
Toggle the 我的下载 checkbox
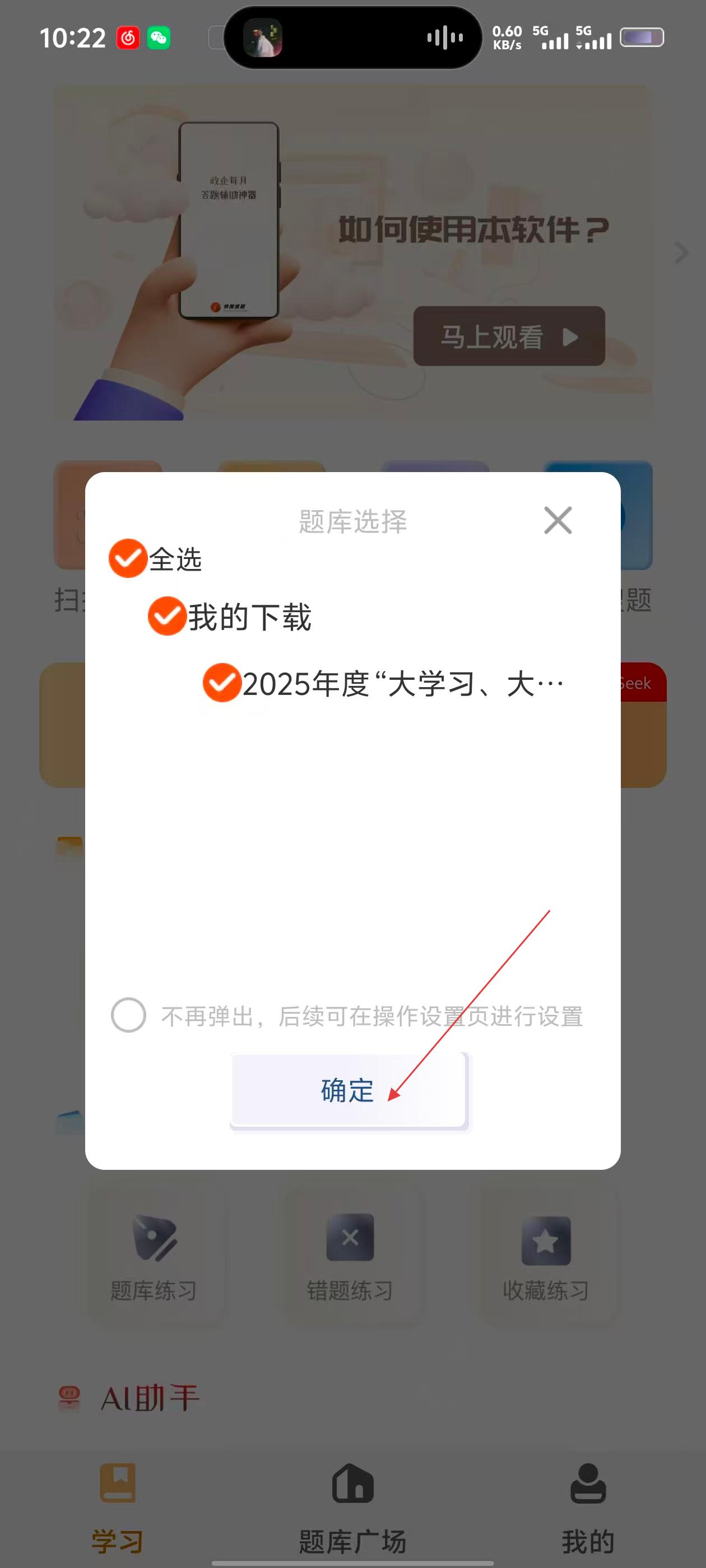[167, 616]
